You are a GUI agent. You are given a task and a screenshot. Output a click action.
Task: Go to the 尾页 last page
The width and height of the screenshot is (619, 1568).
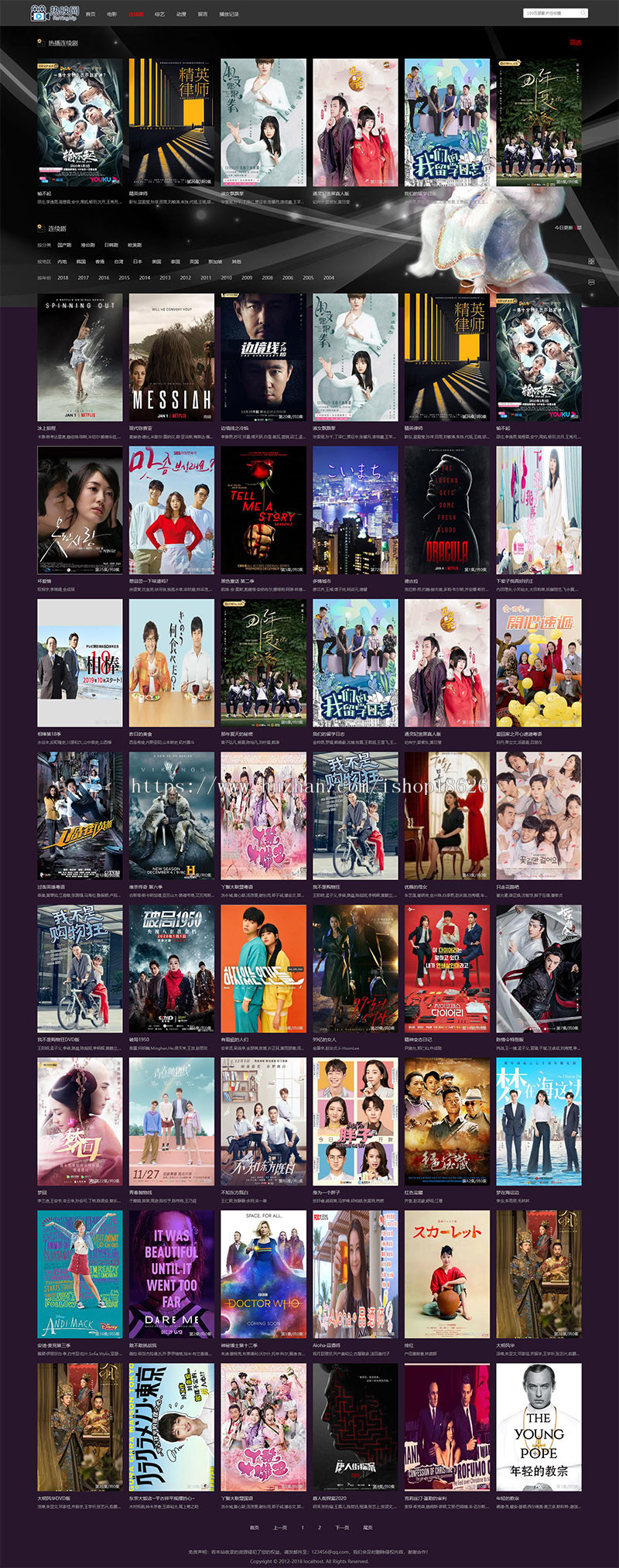[x=368, y=1528]
